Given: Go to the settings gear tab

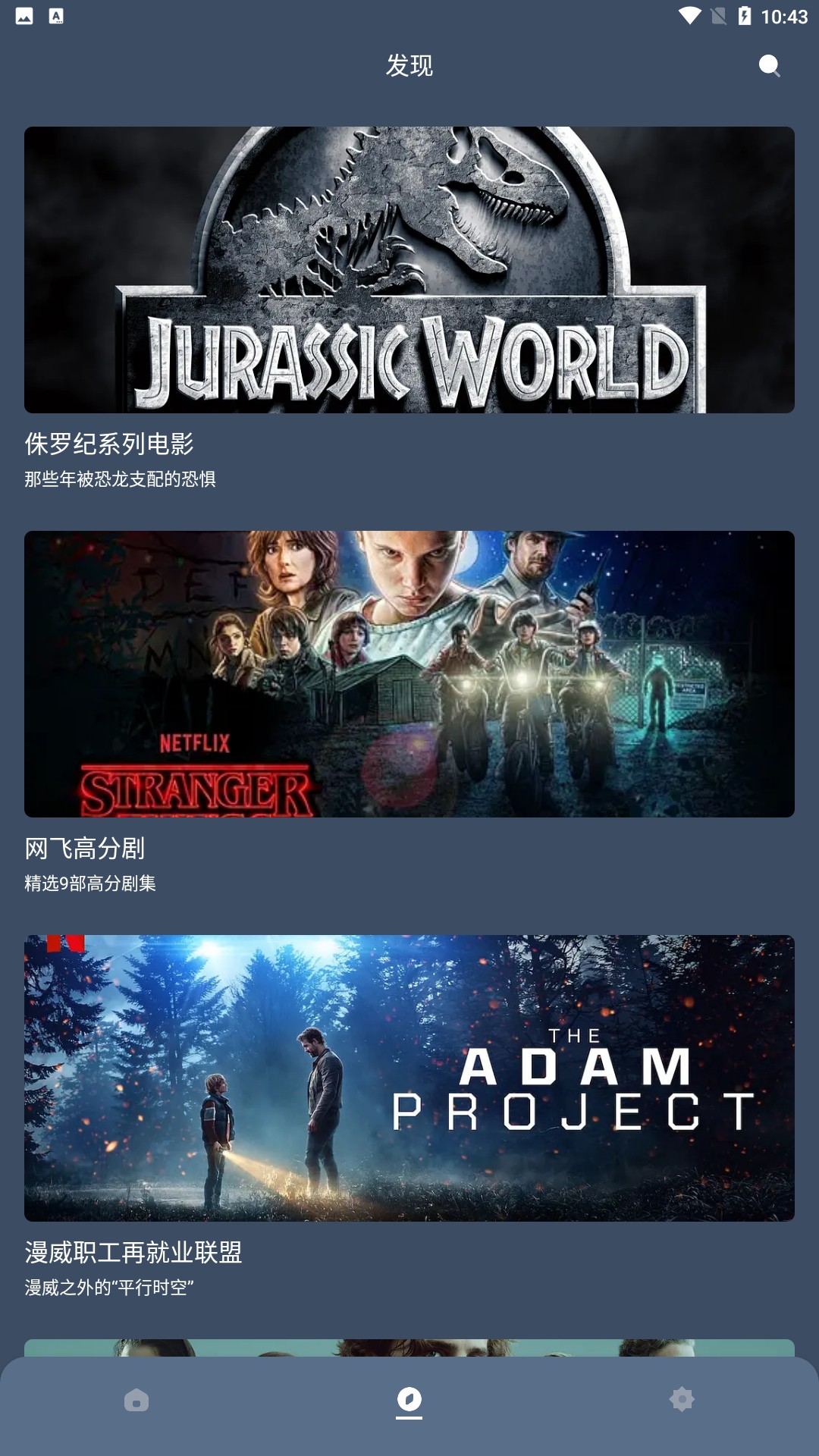Looking at the screenshot, I should (682, 1400).
